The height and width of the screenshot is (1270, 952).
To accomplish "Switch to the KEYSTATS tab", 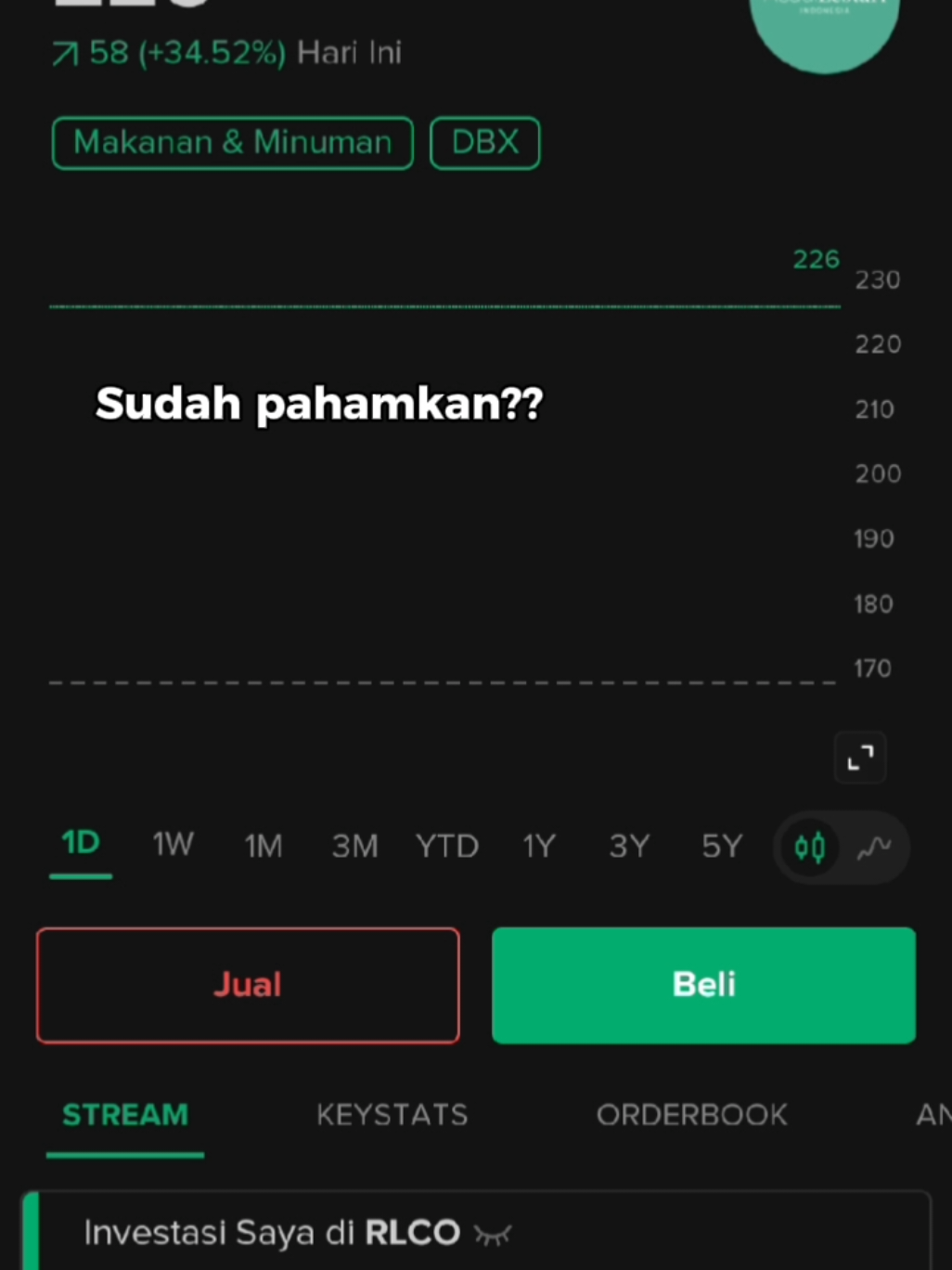I will tap(392, 1115).
